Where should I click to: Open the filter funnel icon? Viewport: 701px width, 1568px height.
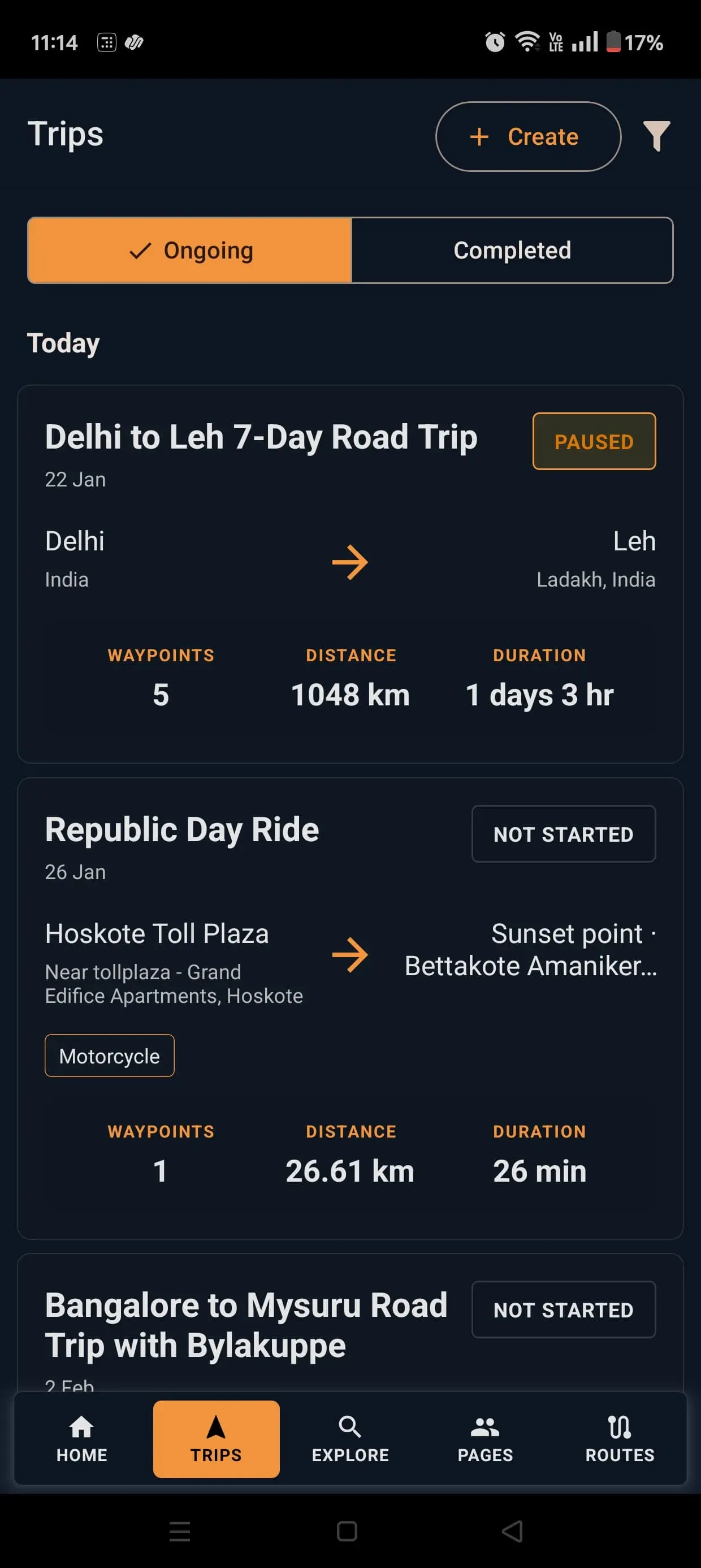click(x=656, y=136)
